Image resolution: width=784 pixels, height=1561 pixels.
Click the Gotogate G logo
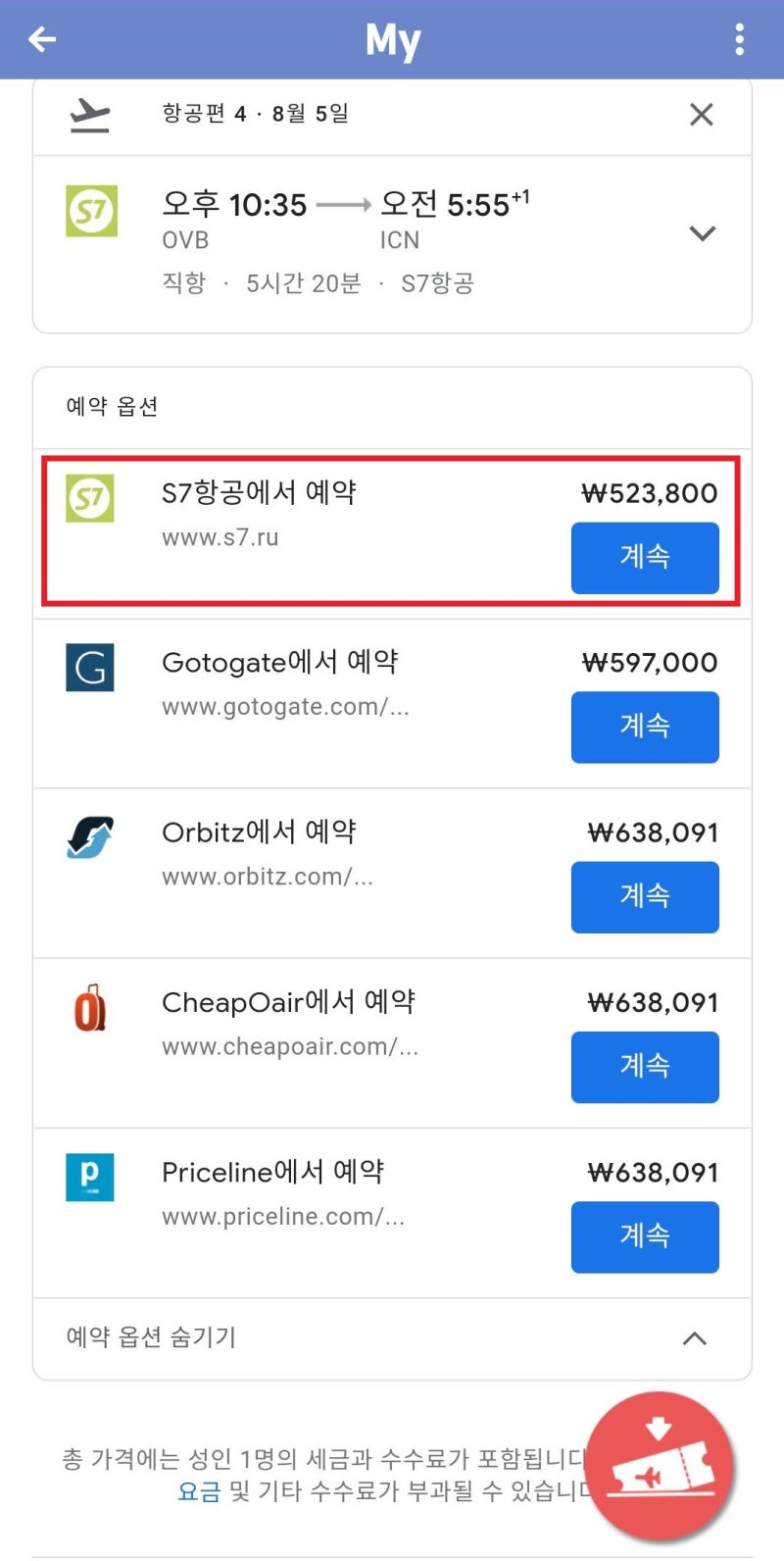pyautogui.click(x=89, y=668)
